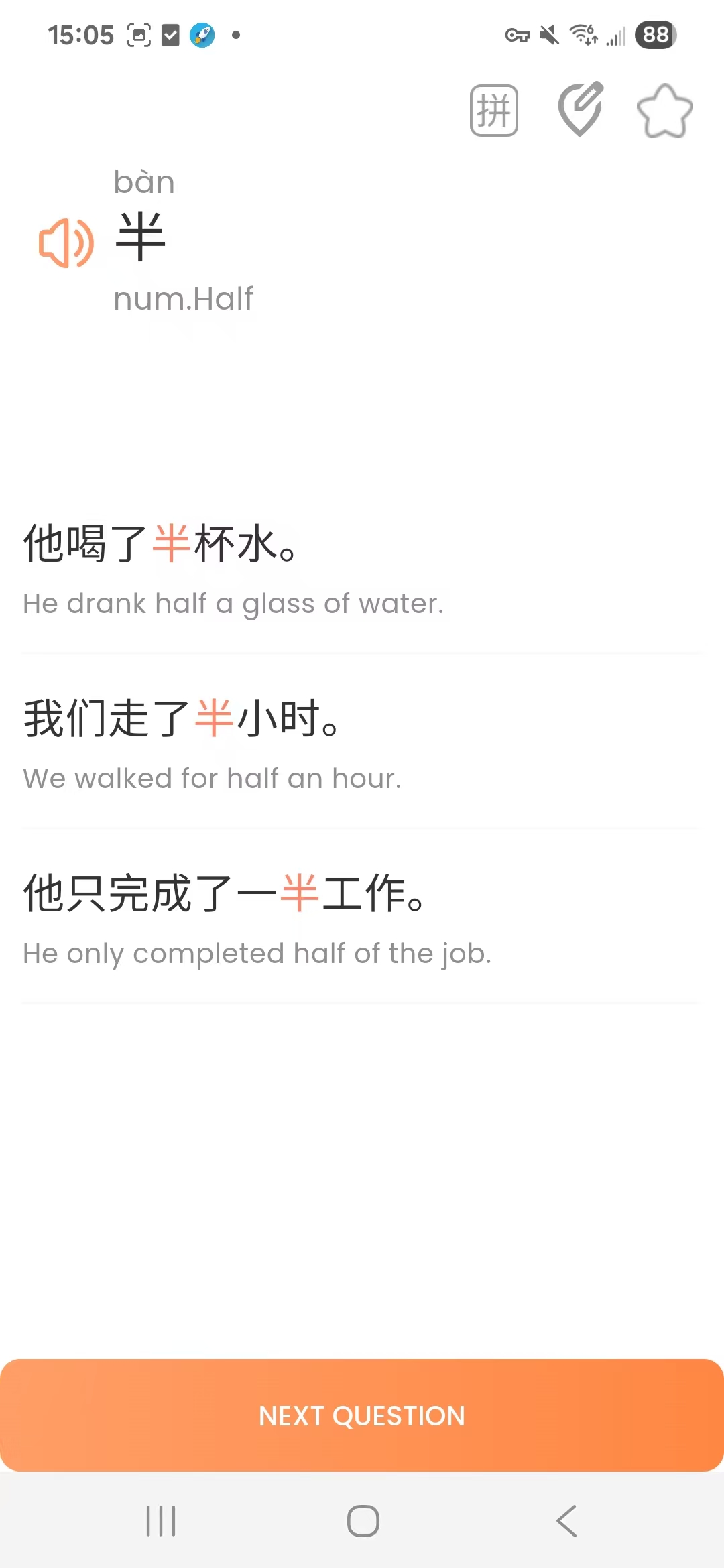Toggle pinyin display icon
The width and height of the screenshot is (724, 1568).
[494, 111]
